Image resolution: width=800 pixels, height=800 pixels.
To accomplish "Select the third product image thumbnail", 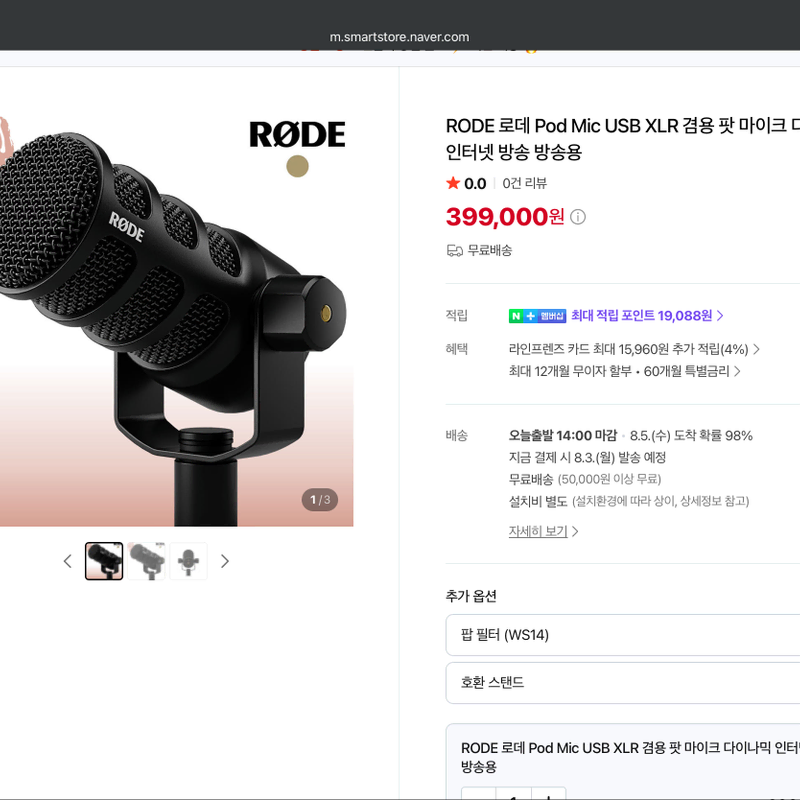I will point(188,561).
